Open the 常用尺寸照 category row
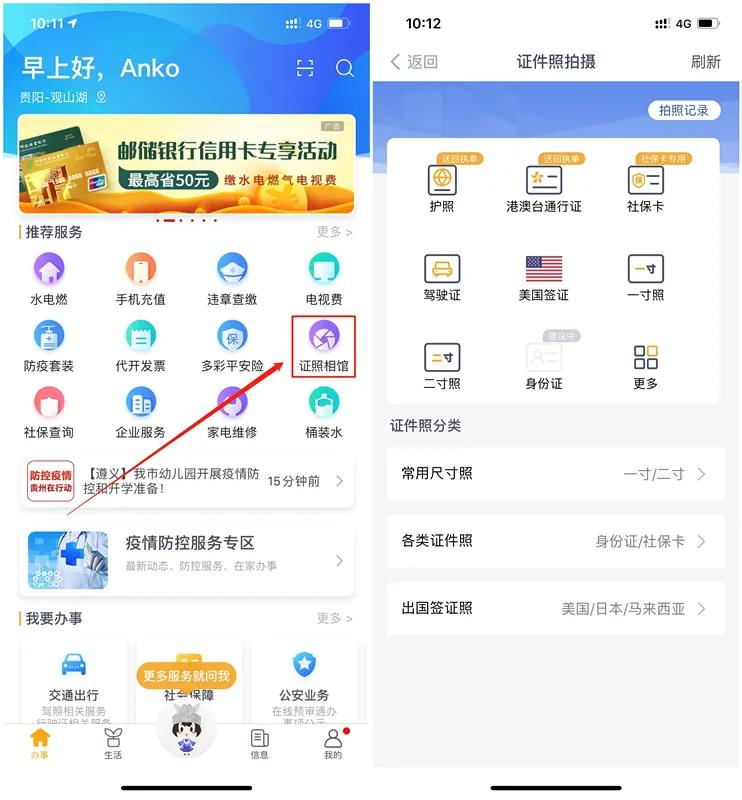The width and height of the screenshot is (742, 800). 555,474
